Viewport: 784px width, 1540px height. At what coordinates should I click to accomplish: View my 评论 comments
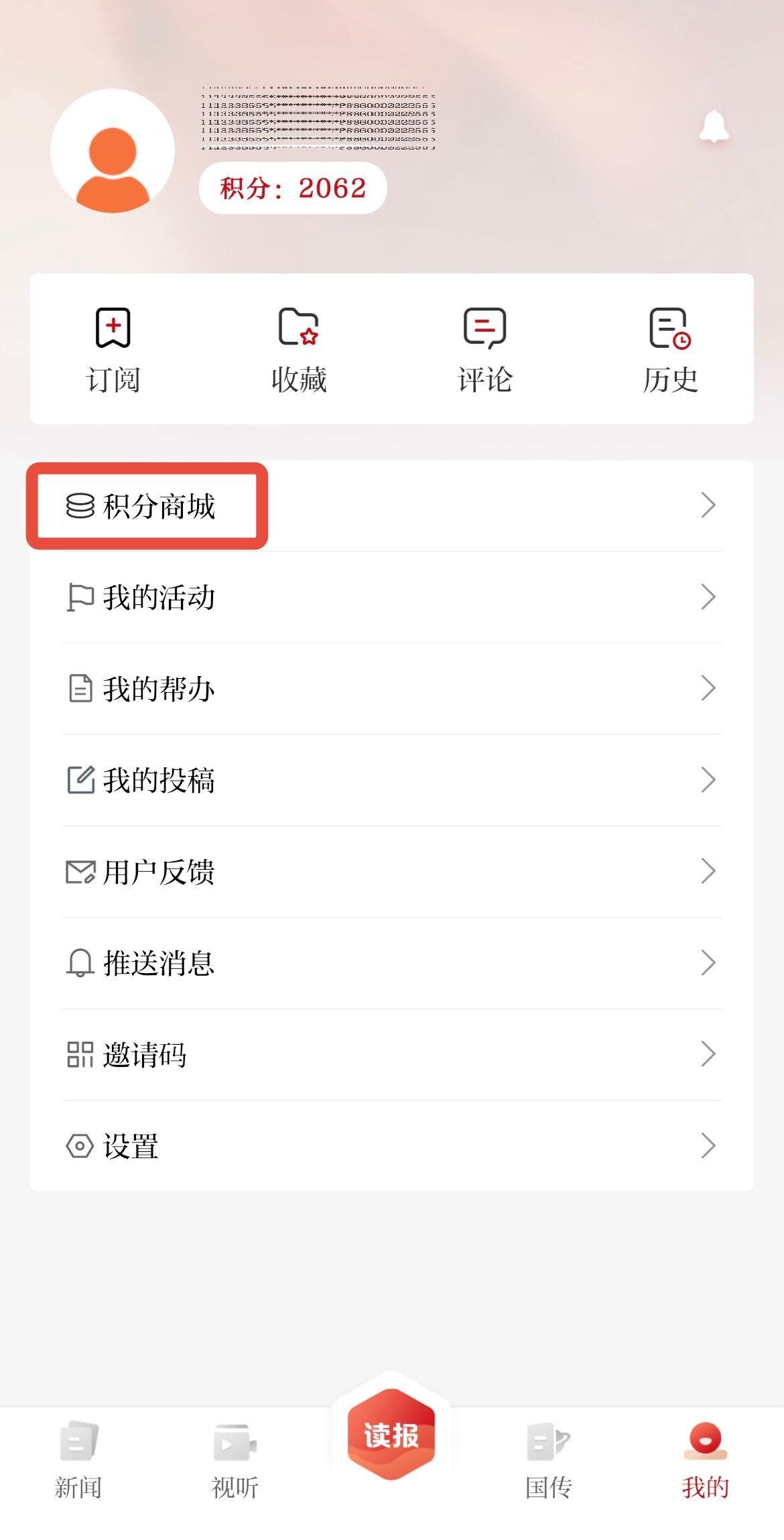484,350
